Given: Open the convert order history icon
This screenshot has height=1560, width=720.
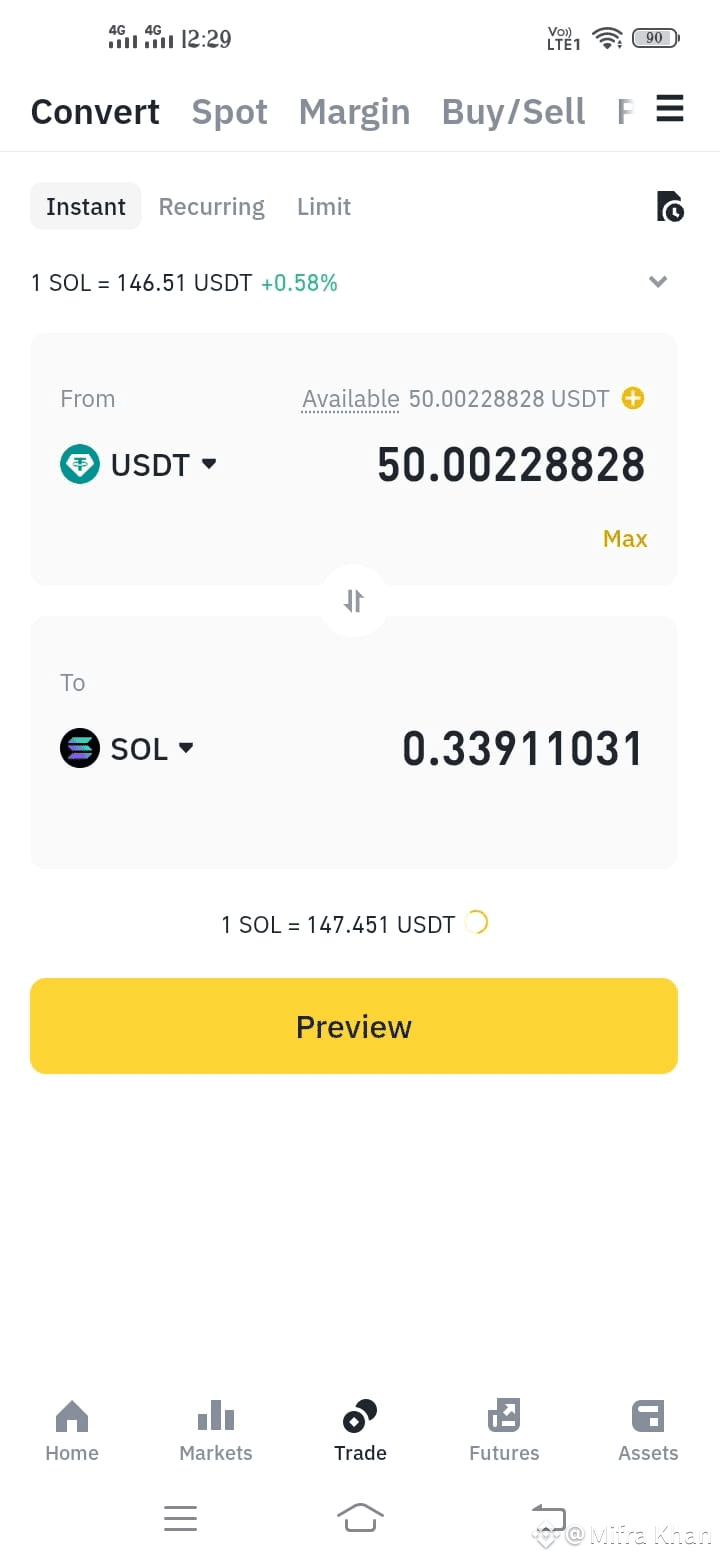Looking at the screenshot, I should click(x=670, y=206).
